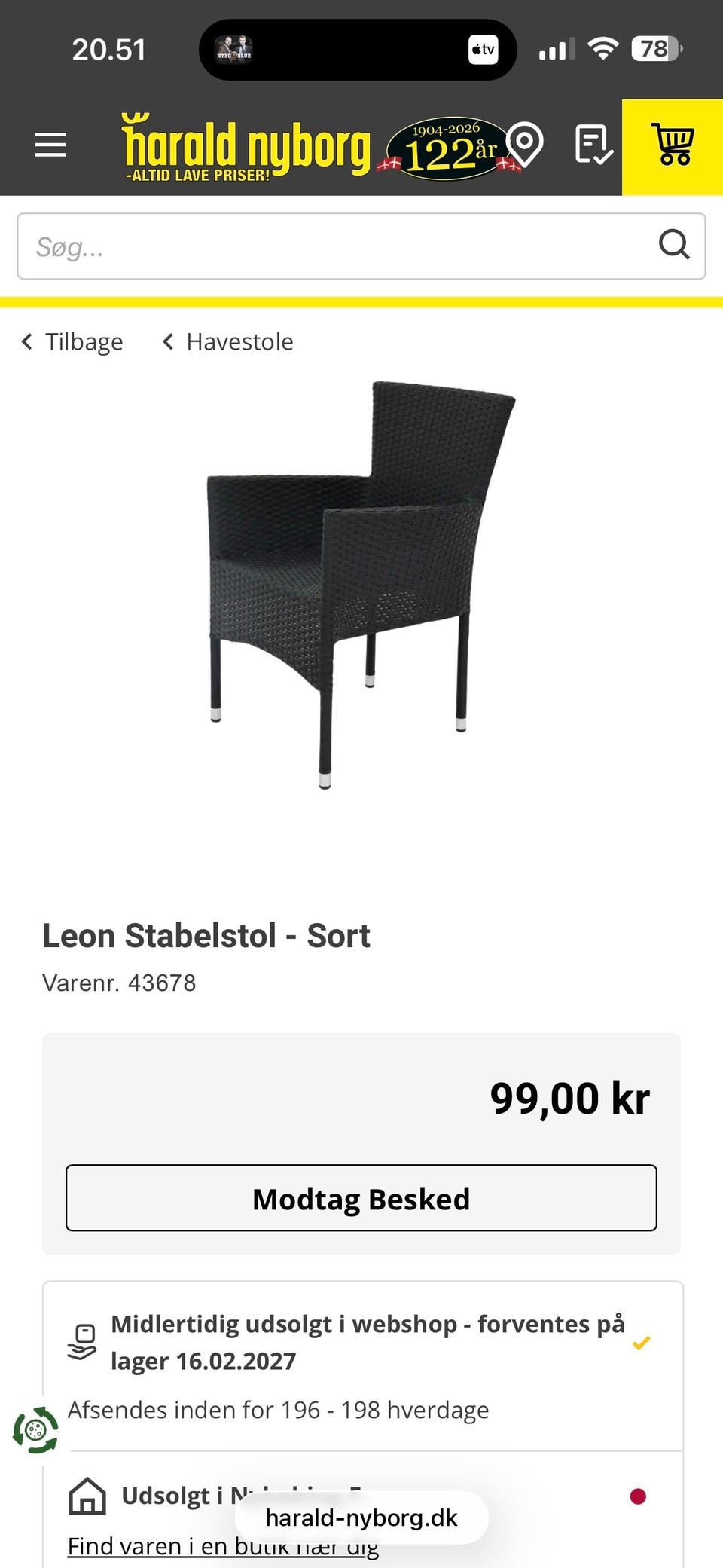Open the hamburger menu
Image resolution: width=723 pixels, height=1568 pixels.
coord(50,145)
